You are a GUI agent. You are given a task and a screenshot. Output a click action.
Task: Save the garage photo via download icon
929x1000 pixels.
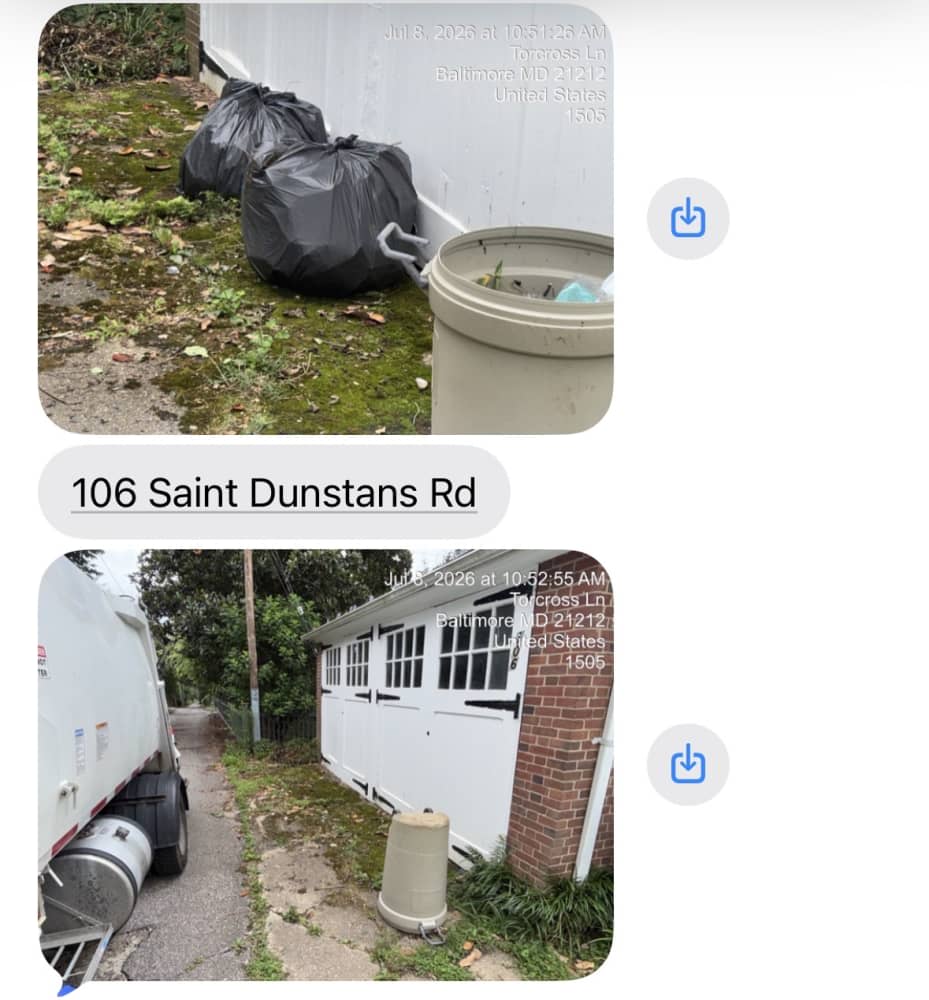(x=687, y=765)
